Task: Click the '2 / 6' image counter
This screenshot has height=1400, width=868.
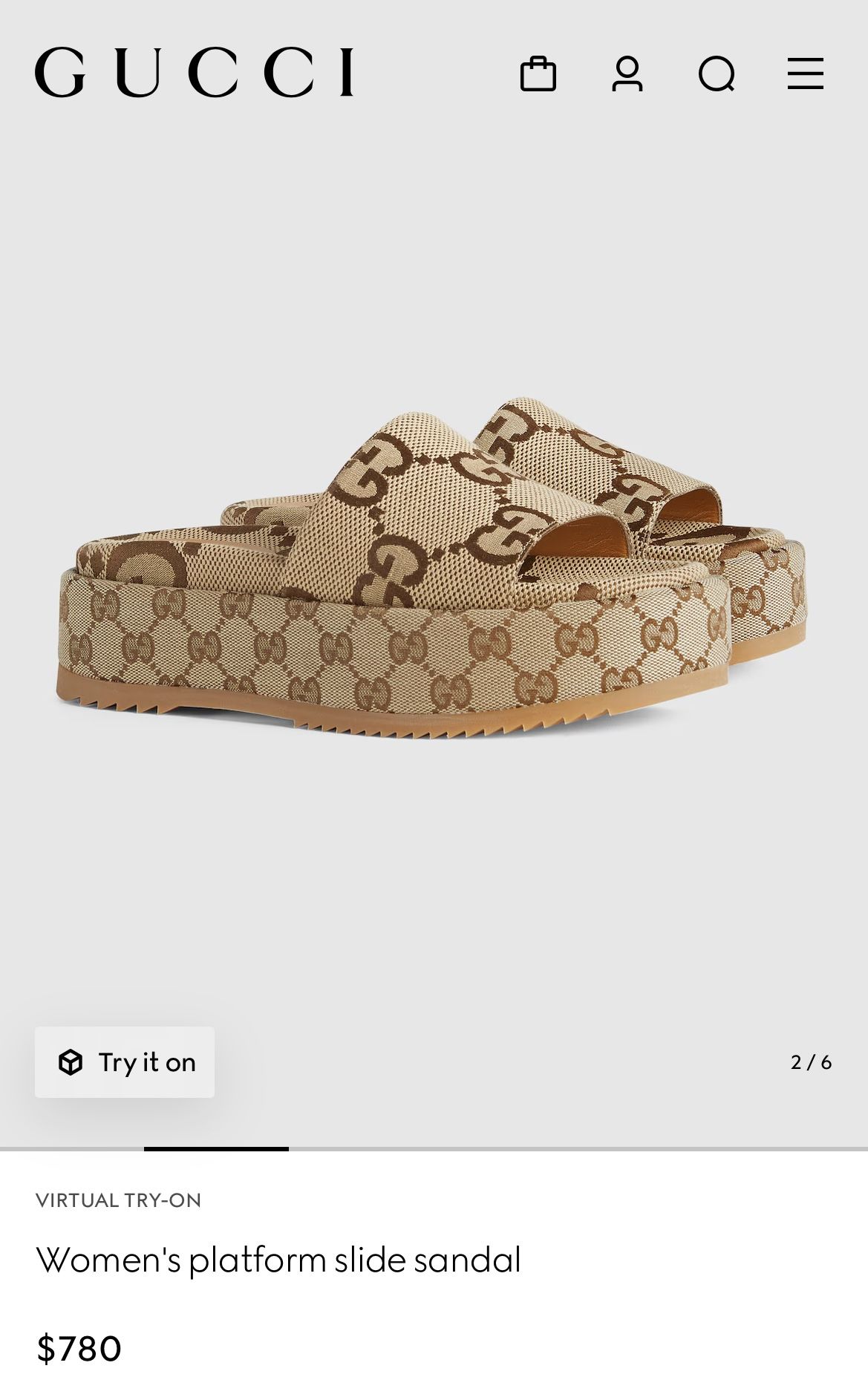Action: coord(812,1062)
